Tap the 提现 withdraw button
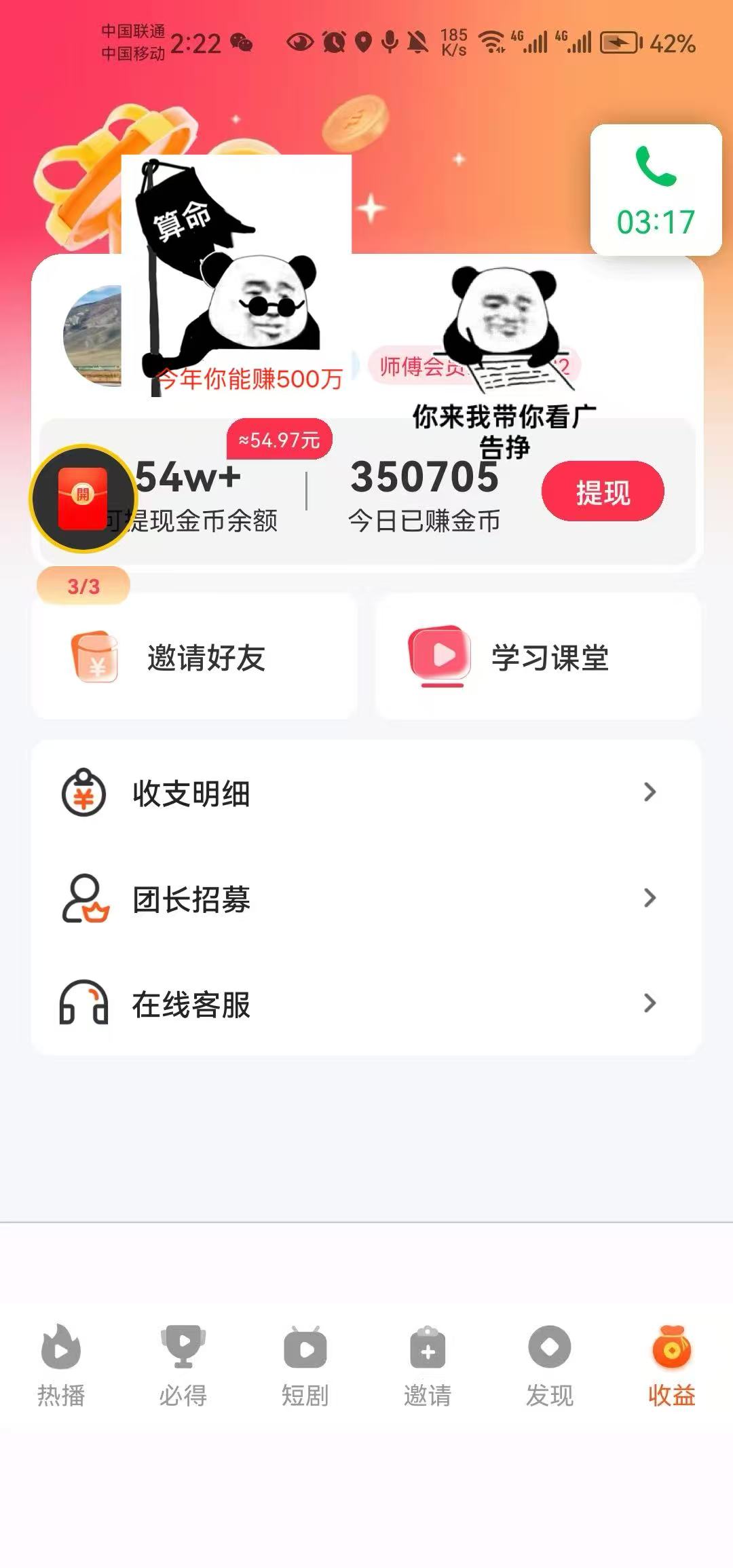The image size is (733, 1568). tap(604, 492)
